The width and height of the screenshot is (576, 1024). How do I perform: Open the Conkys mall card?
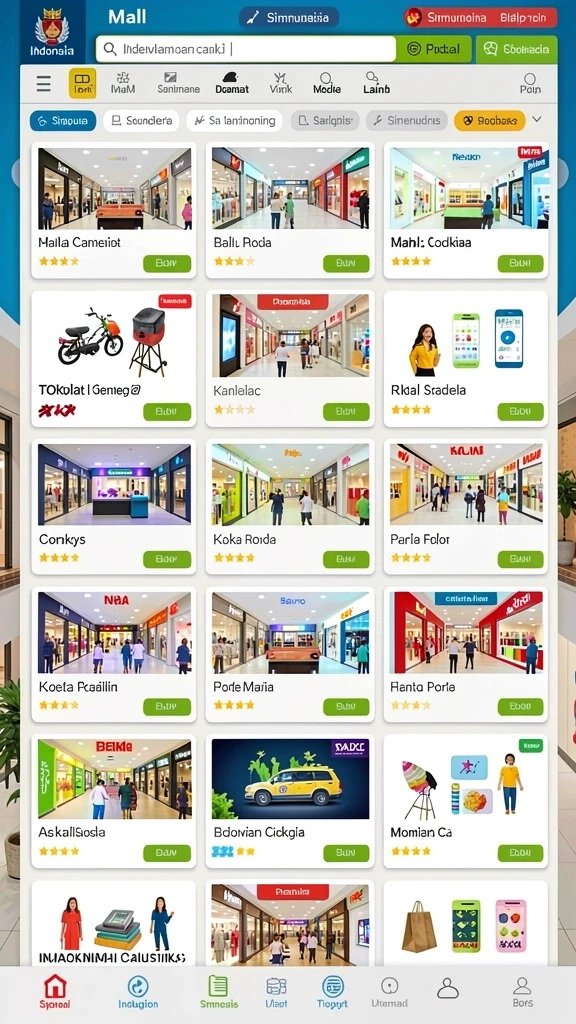point(114,507)
